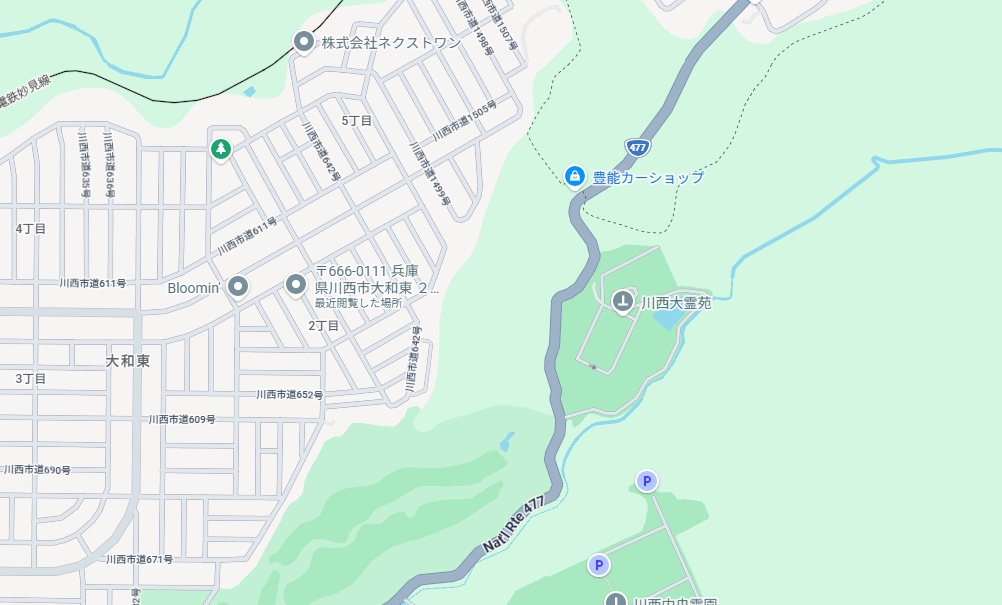Open the Bloomin' place pin

pos(237,288)
